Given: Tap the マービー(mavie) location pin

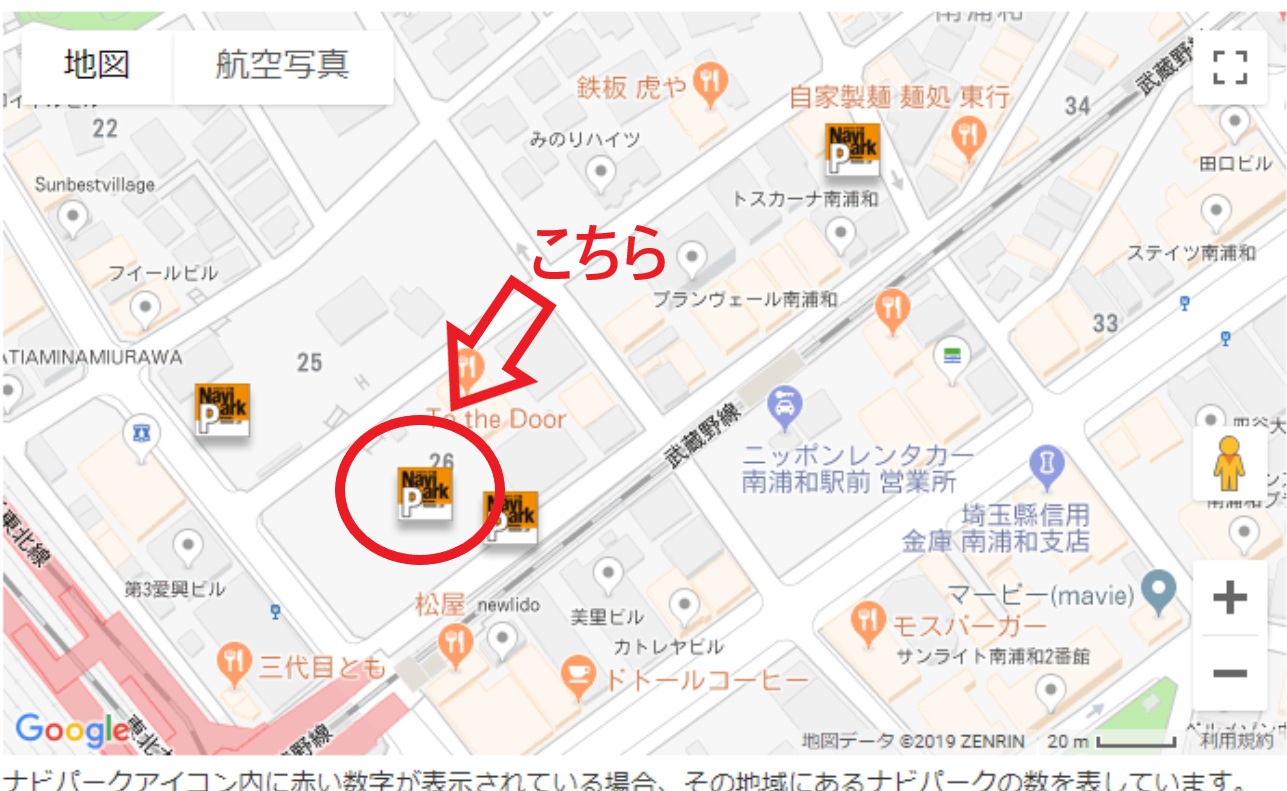Looking at the screenshot, I should pyautogui.click(x=1159, y=590).
